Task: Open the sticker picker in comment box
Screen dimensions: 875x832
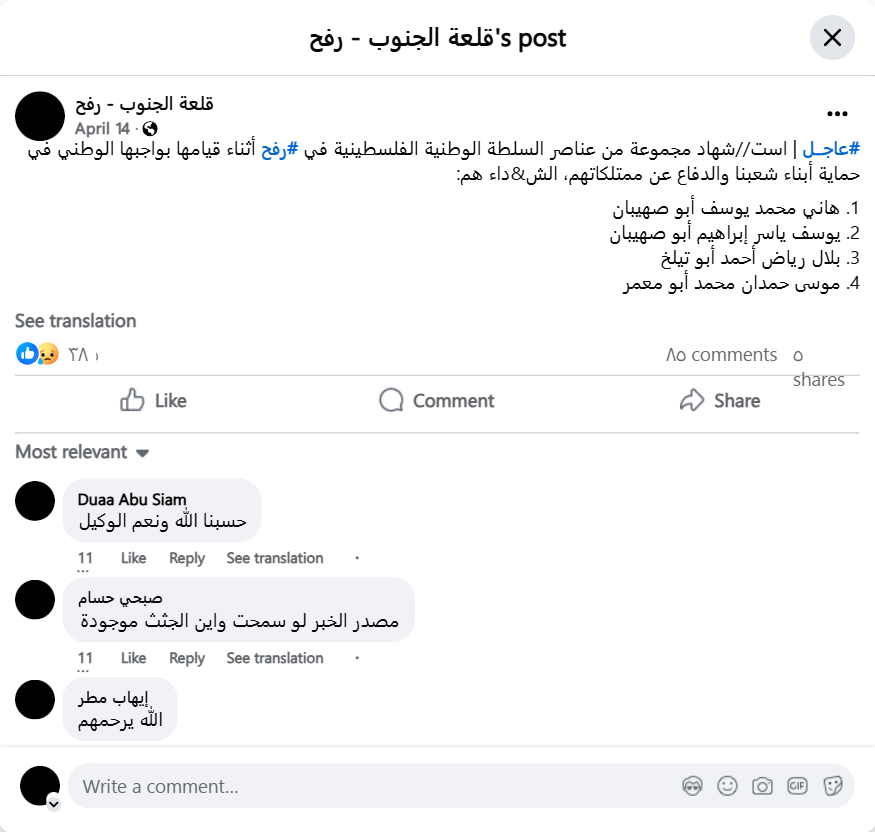Action: tap(832, 786)
